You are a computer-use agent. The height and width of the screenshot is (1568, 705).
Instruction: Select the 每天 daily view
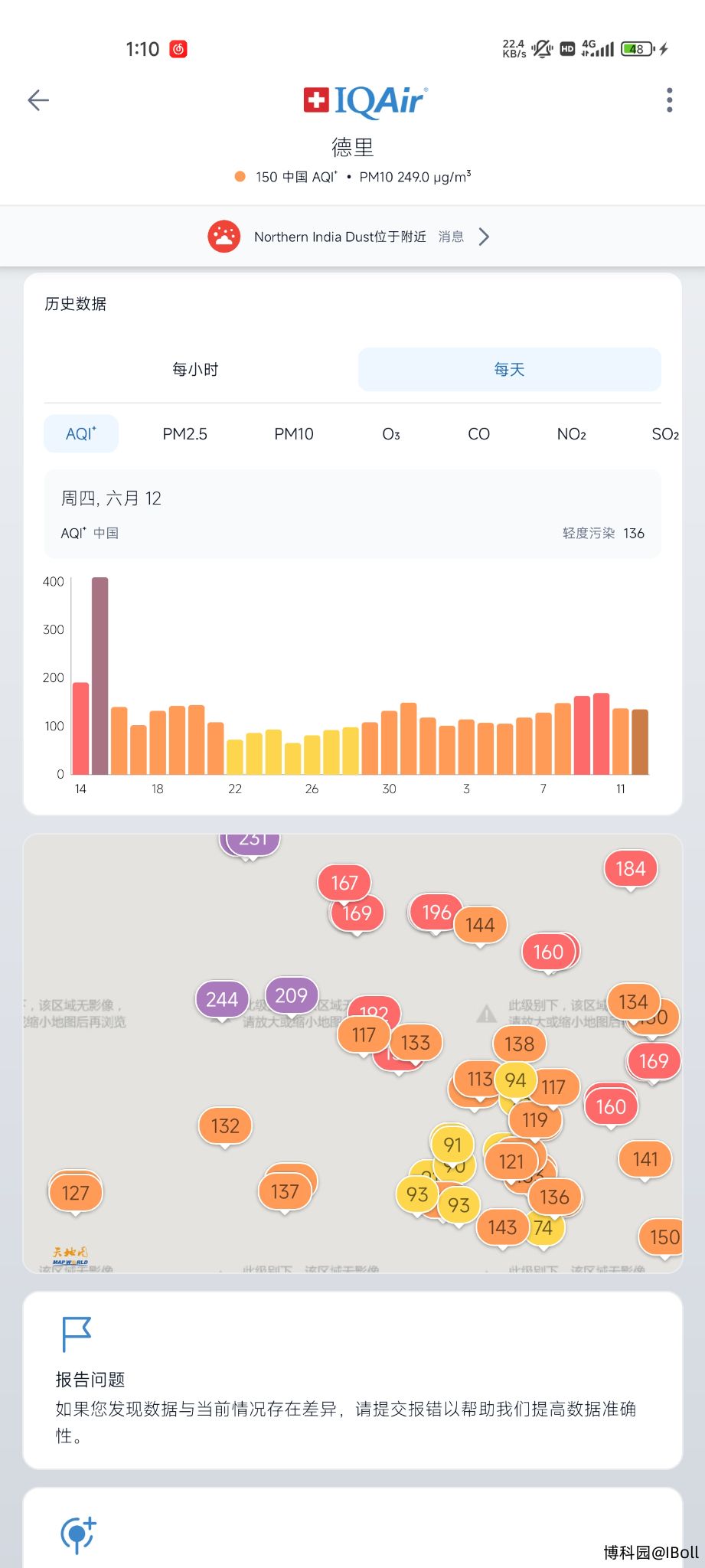tap(509, 370)
